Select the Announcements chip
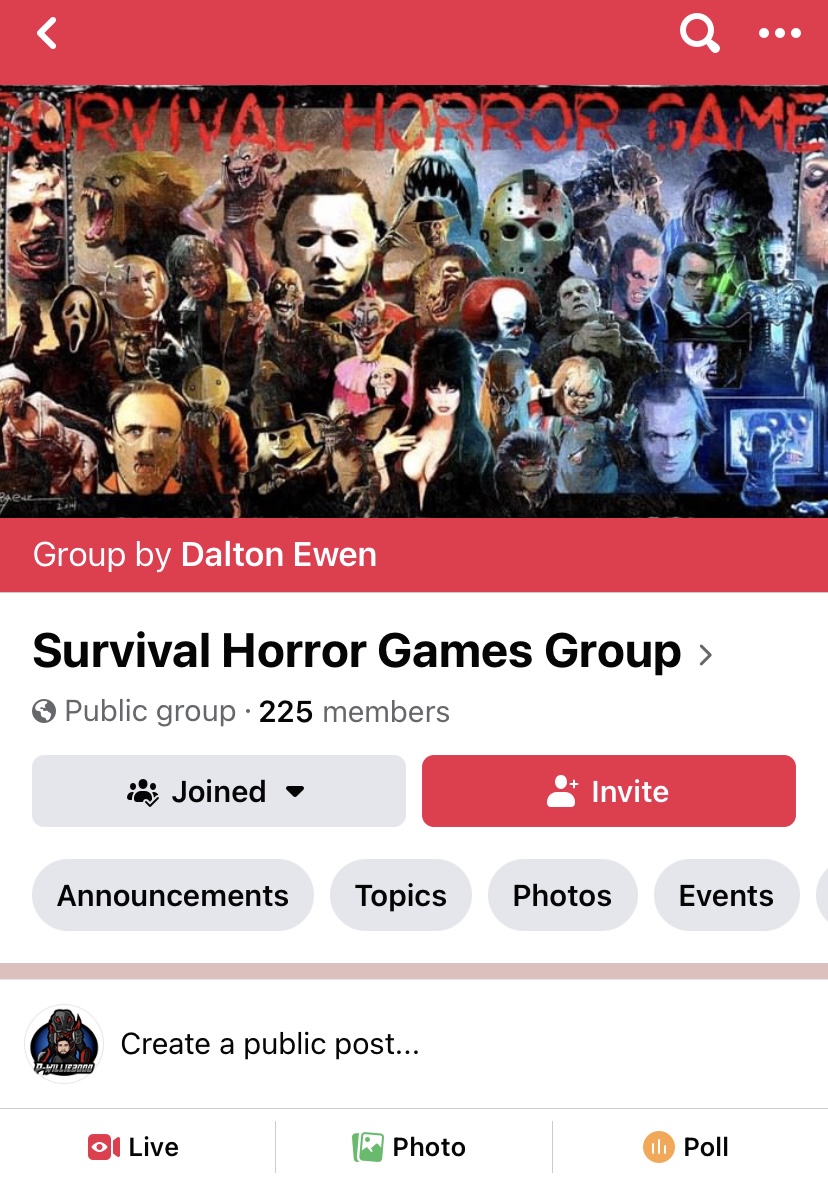Image resolution: width=828 pixels, height=1179 pixels. [172, 895]
